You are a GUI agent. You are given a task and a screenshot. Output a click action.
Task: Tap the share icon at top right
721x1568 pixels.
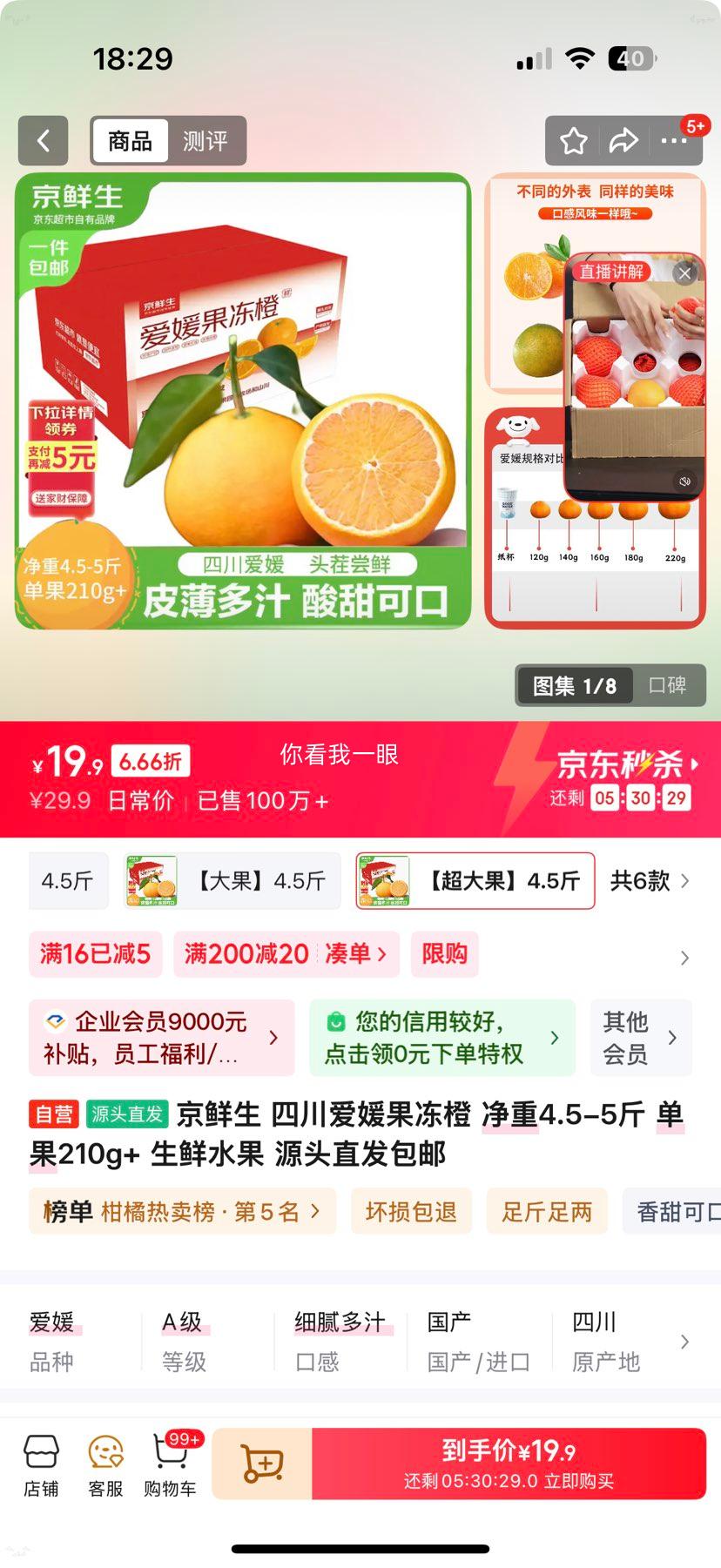[x=625, y=140]
